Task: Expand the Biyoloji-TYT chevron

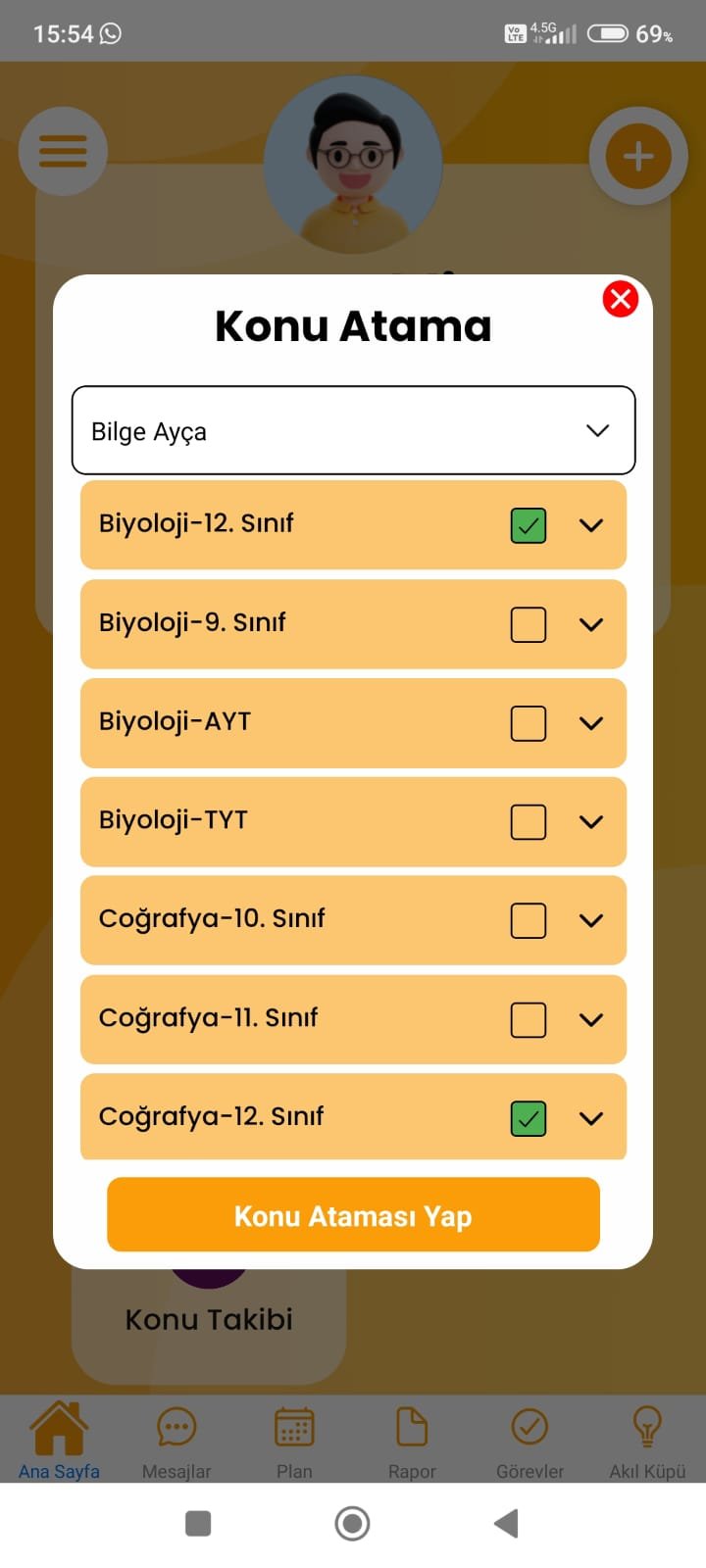Action: coord(591,822)
